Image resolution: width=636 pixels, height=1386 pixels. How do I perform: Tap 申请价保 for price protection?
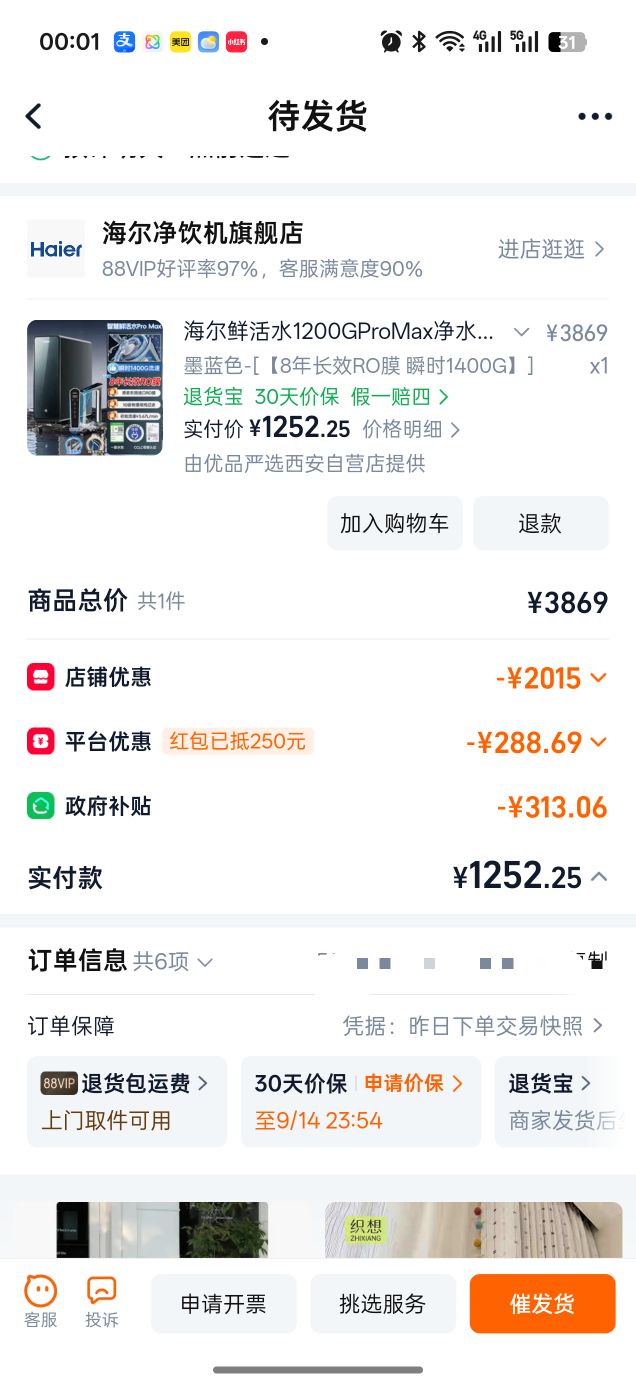click(x=413, y=1083)
